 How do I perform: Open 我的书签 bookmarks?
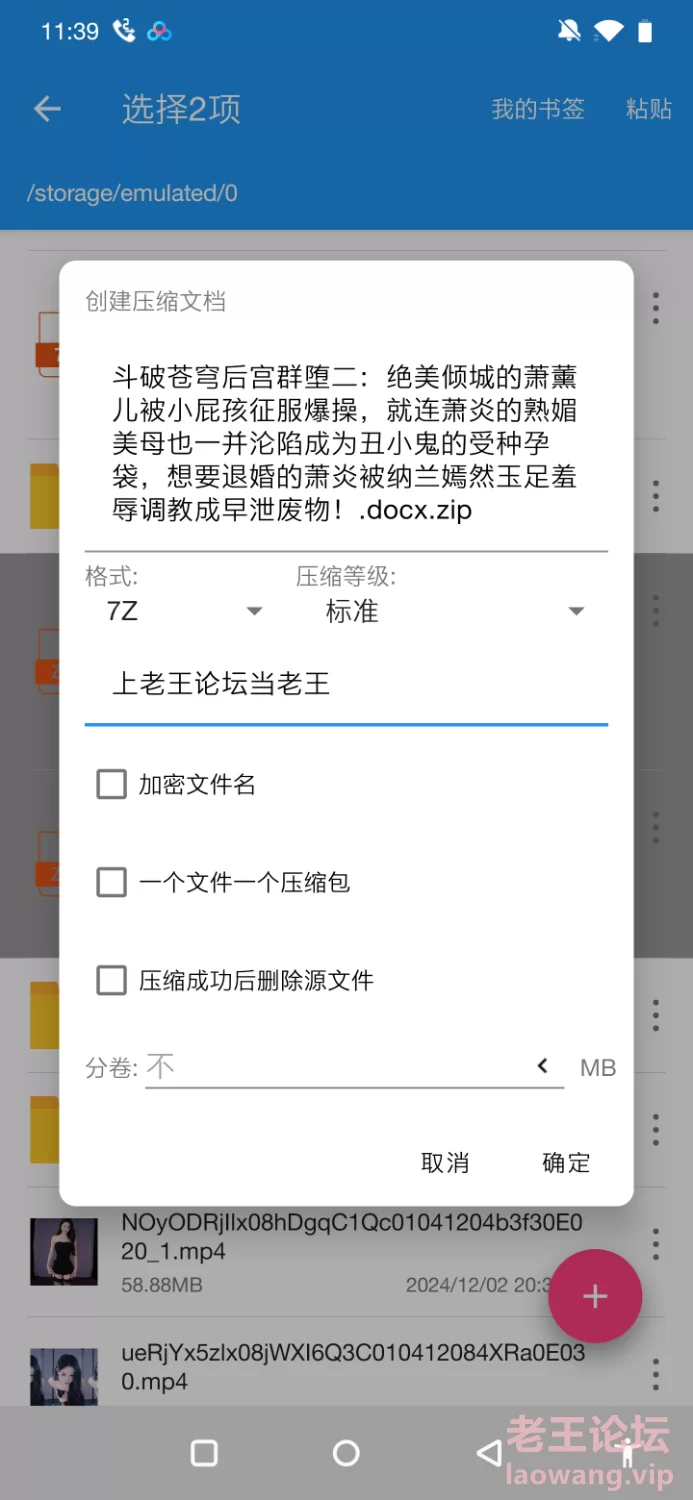coord(537,109)
